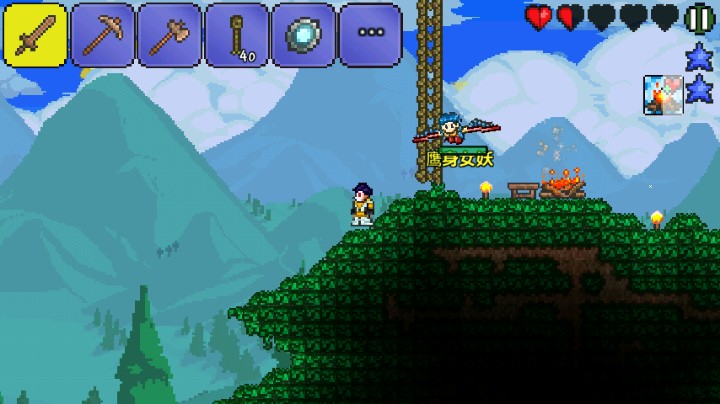Open the inventory three-dots button
This screenshot has width=720, height=404.
pyautogui.click(x=371, y=35)
